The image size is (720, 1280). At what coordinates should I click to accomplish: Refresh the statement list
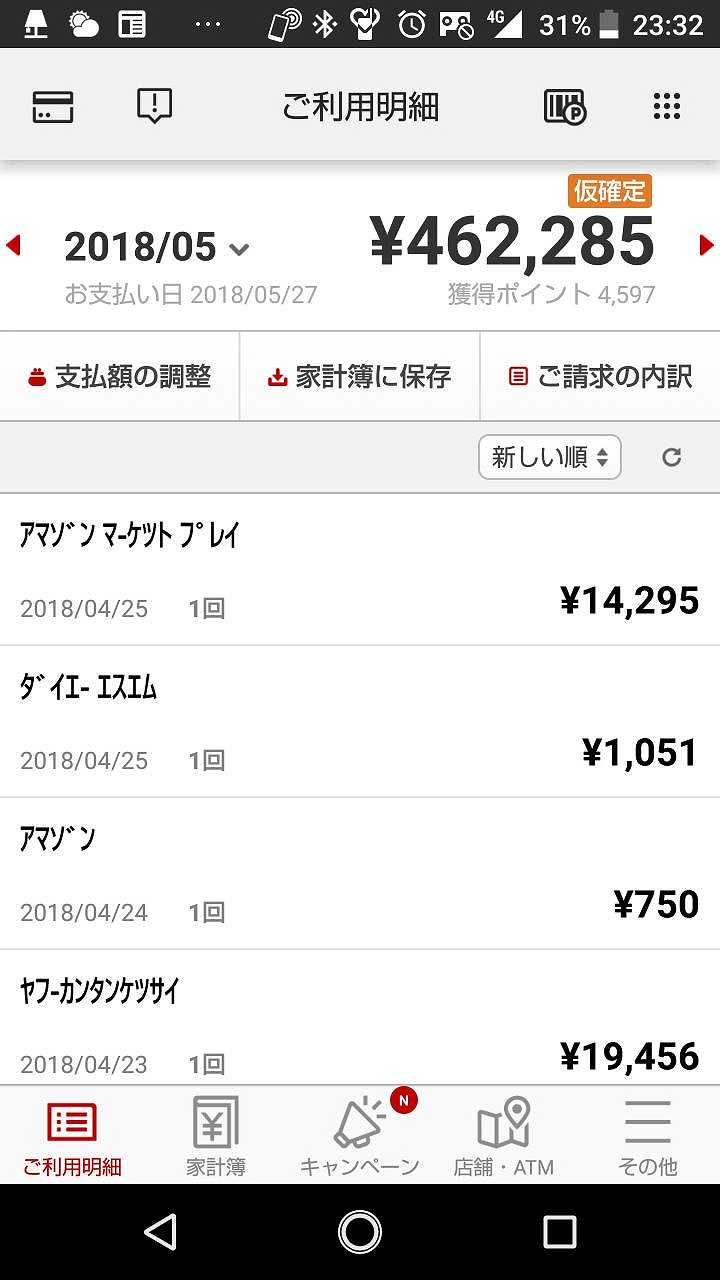672,458
